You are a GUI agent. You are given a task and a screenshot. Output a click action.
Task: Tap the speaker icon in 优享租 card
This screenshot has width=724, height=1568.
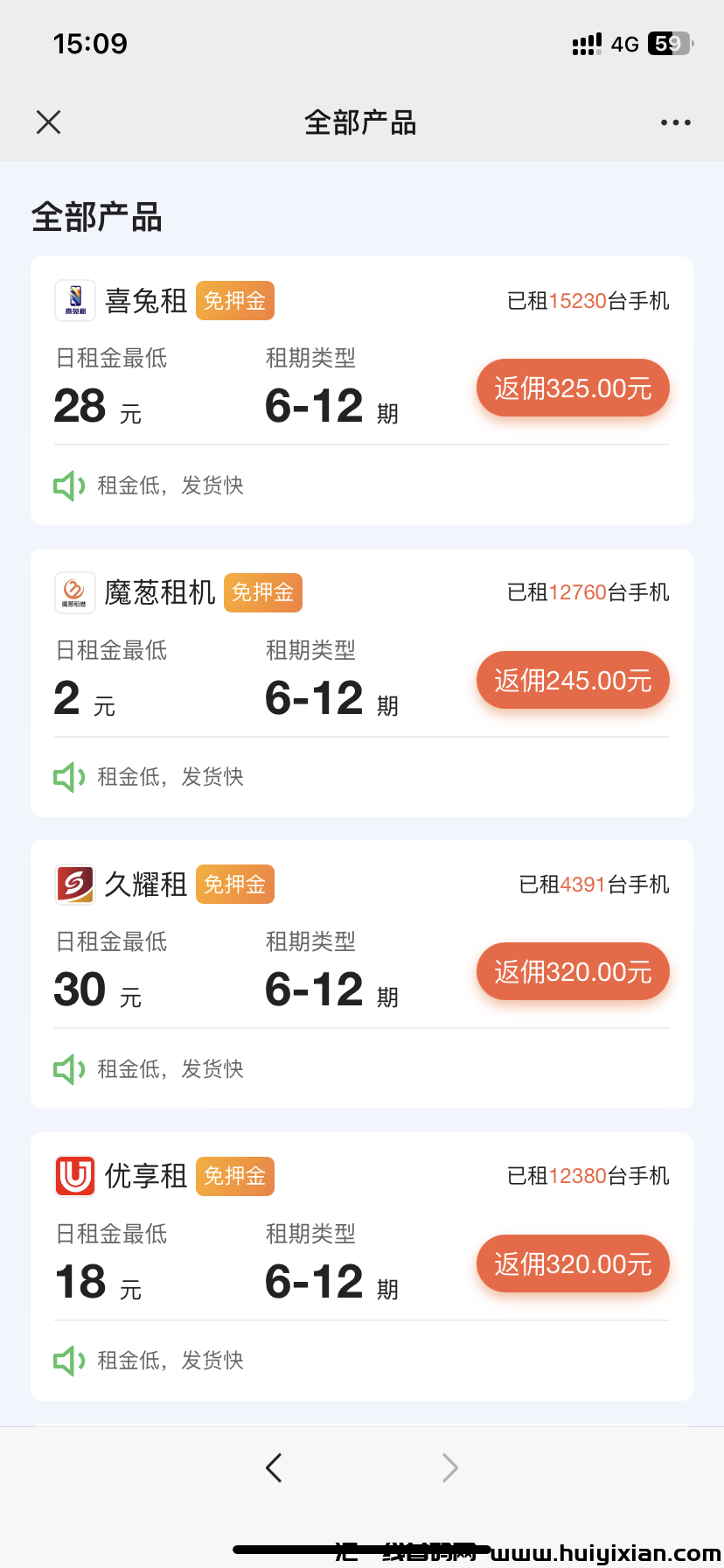(x=68, y=1360)
